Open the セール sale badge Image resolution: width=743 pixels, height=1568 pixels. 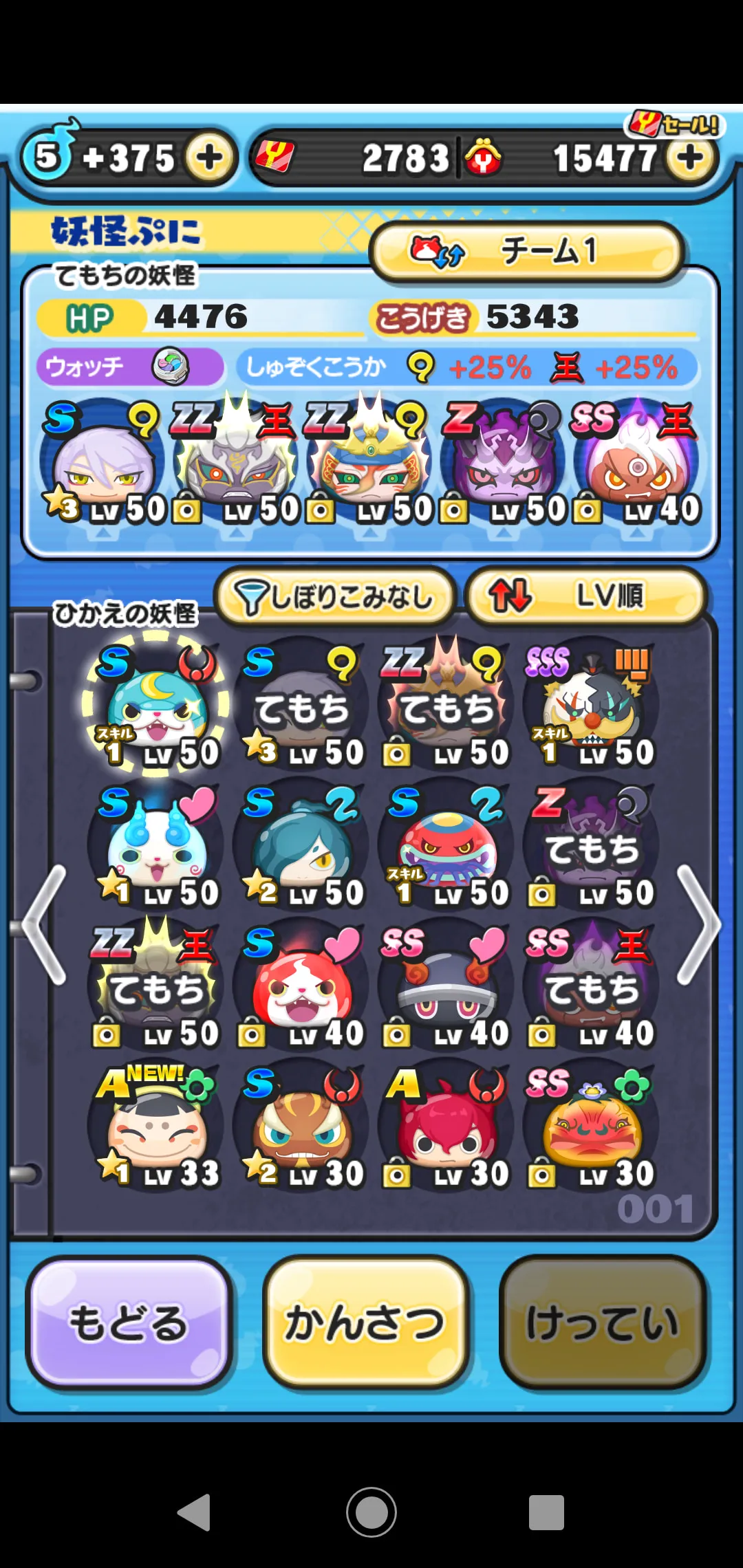(x=673, y=124)
